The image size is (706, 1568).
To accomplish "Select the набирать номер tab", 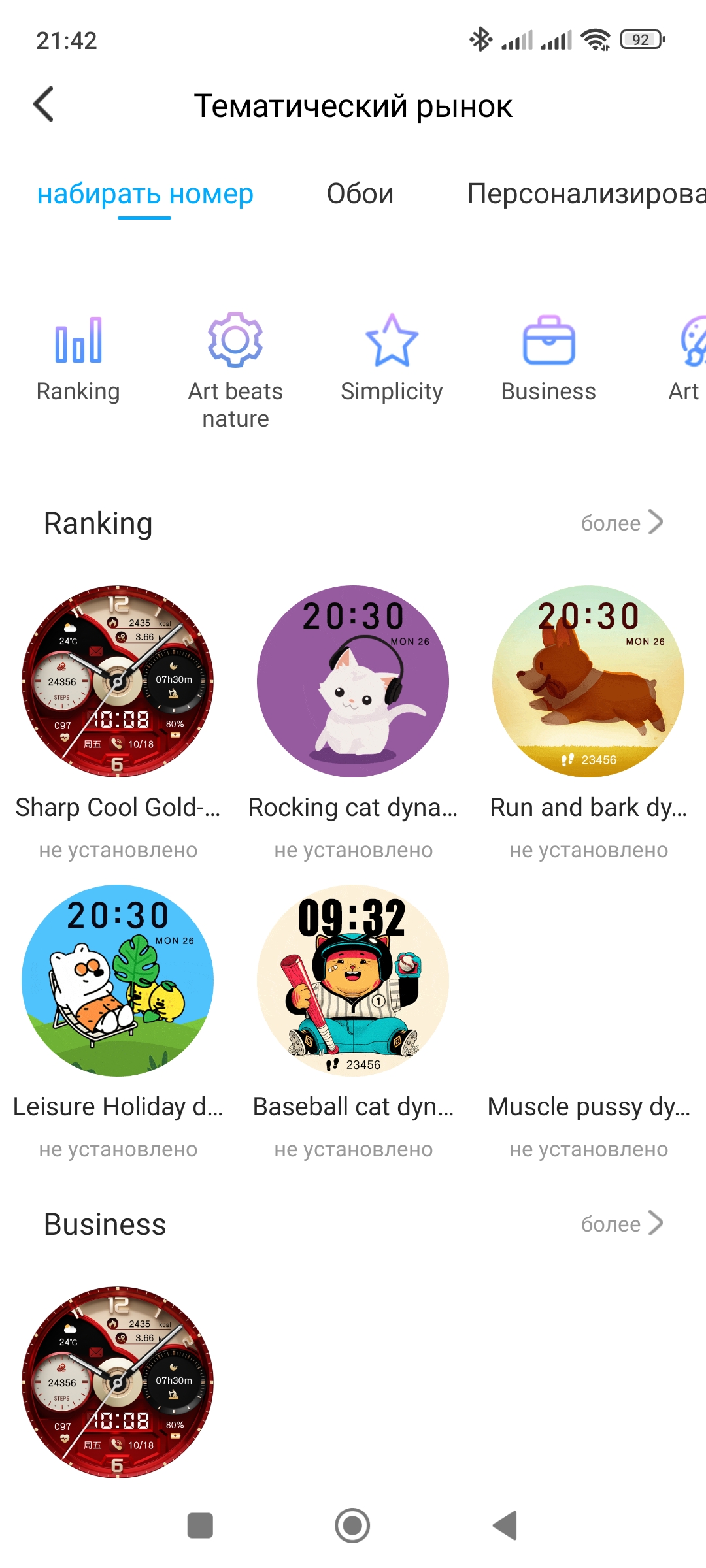I will (x=145, y=194).
